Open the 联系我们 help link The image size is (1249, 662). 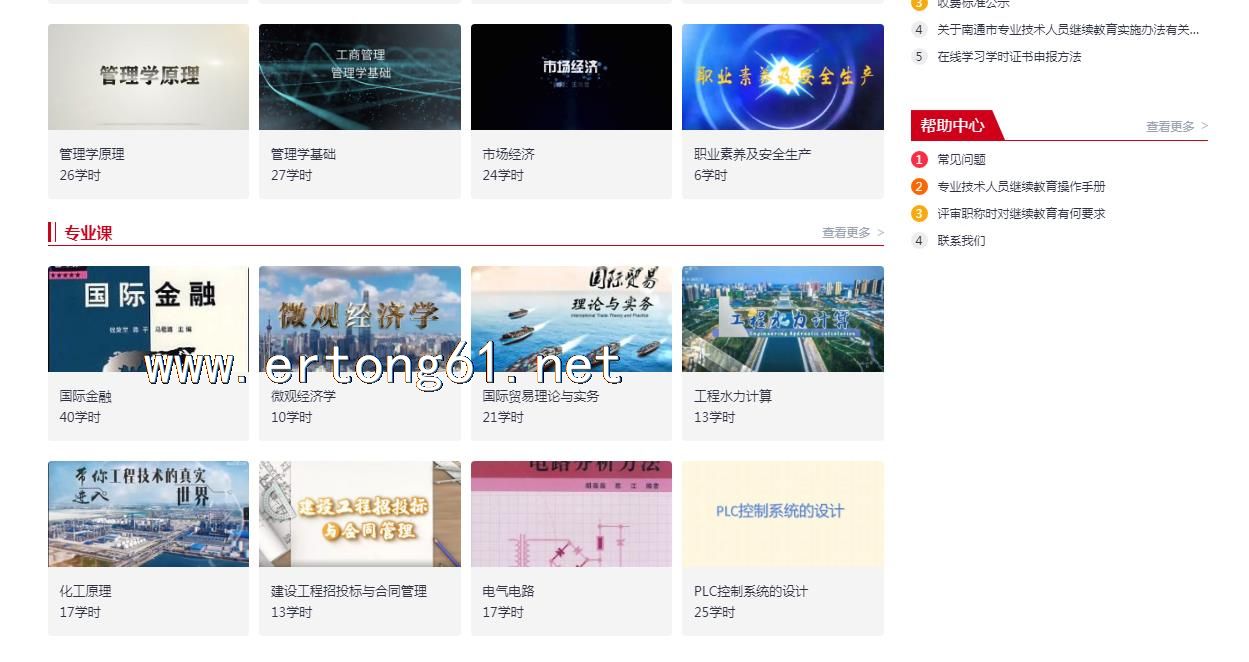961,241
